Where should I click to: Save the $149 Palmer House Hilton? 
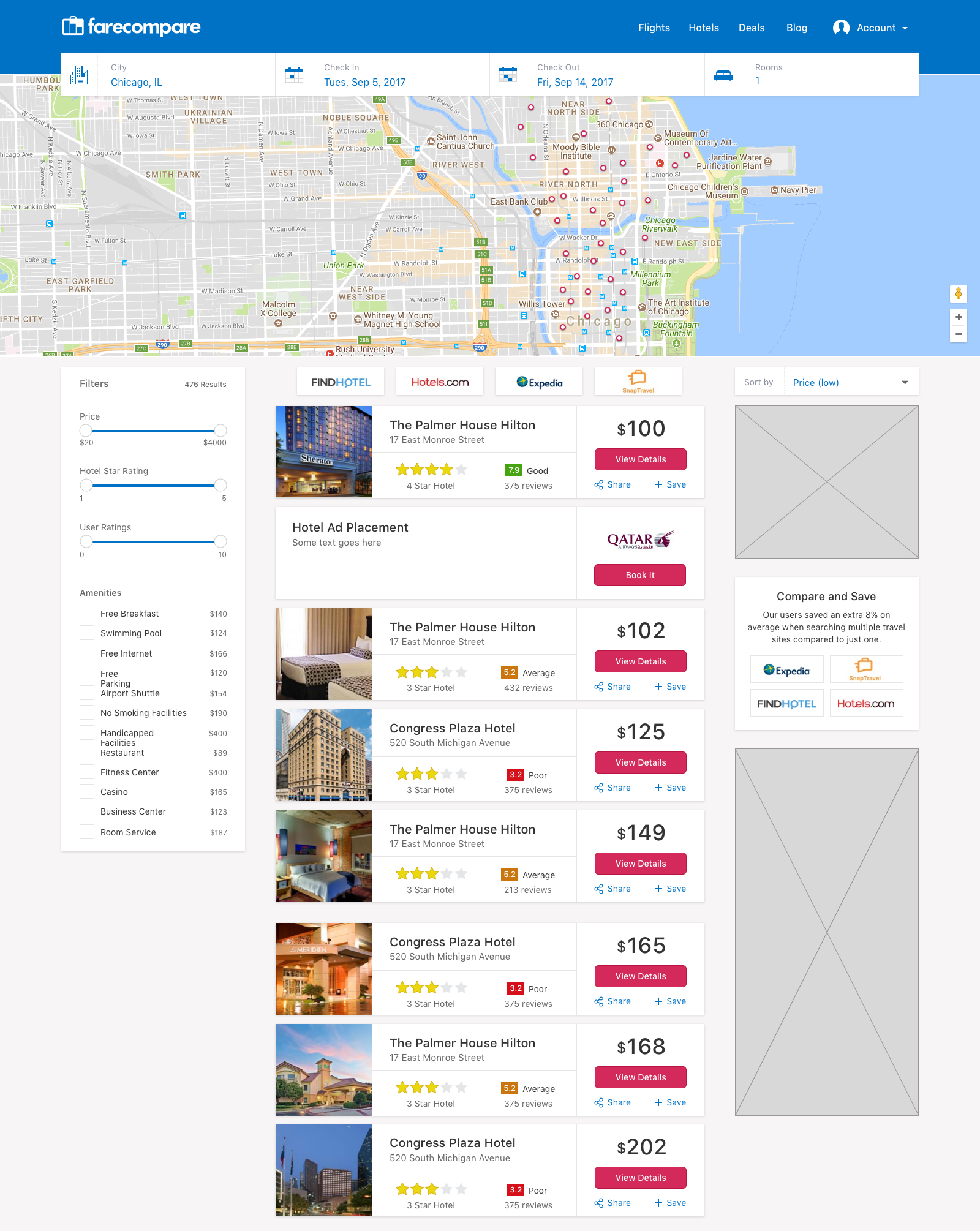coord(671,889)
